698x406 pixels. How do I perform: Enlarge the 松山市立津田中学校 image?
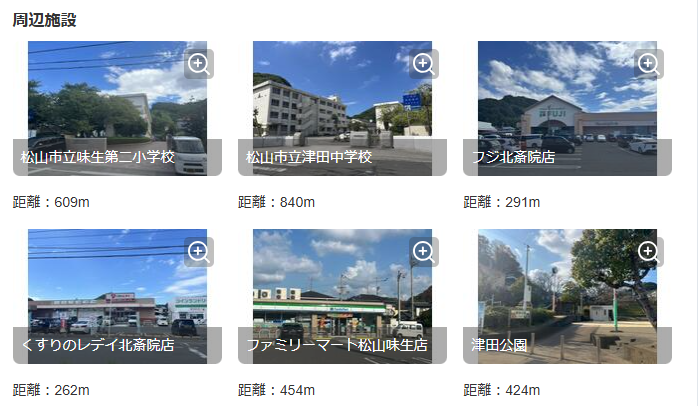424,64
